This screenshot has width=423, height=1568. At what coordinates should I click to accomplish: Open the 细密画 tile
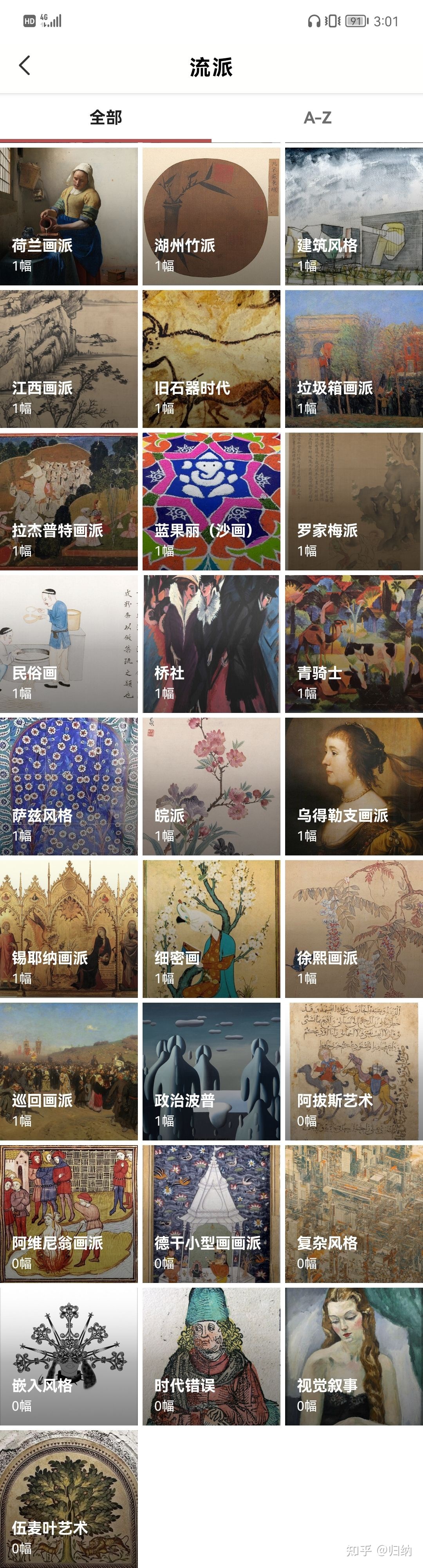tap(211, 928)
